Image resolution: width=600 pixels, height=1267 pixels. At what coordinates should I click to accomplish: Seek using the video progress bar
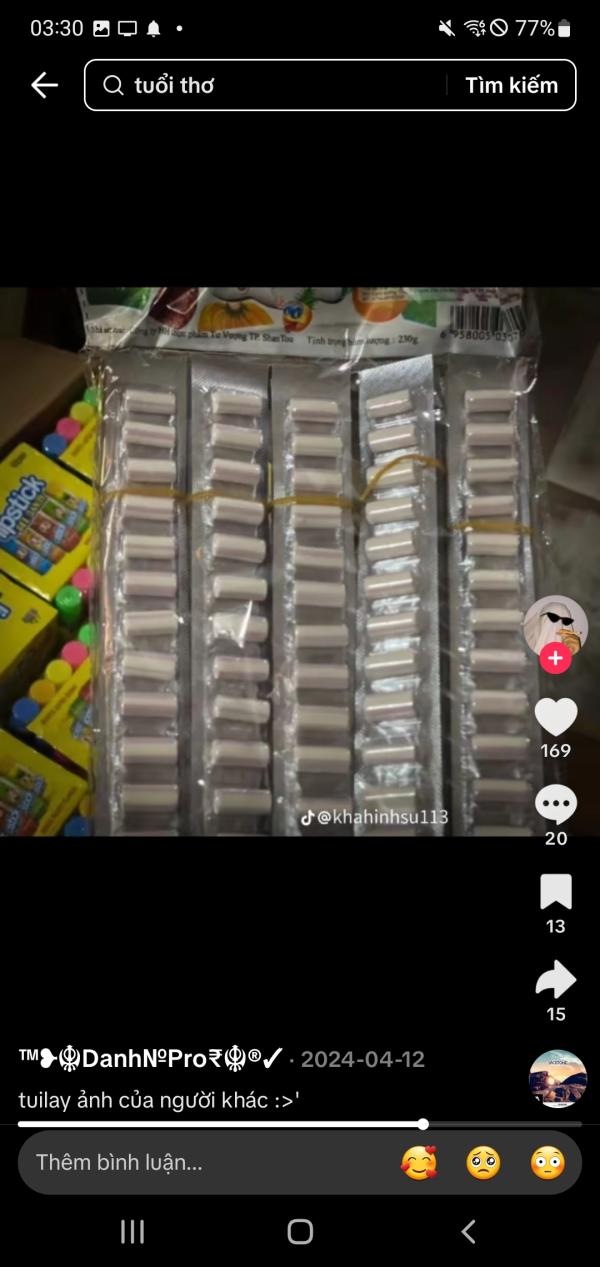point(300,1124)
